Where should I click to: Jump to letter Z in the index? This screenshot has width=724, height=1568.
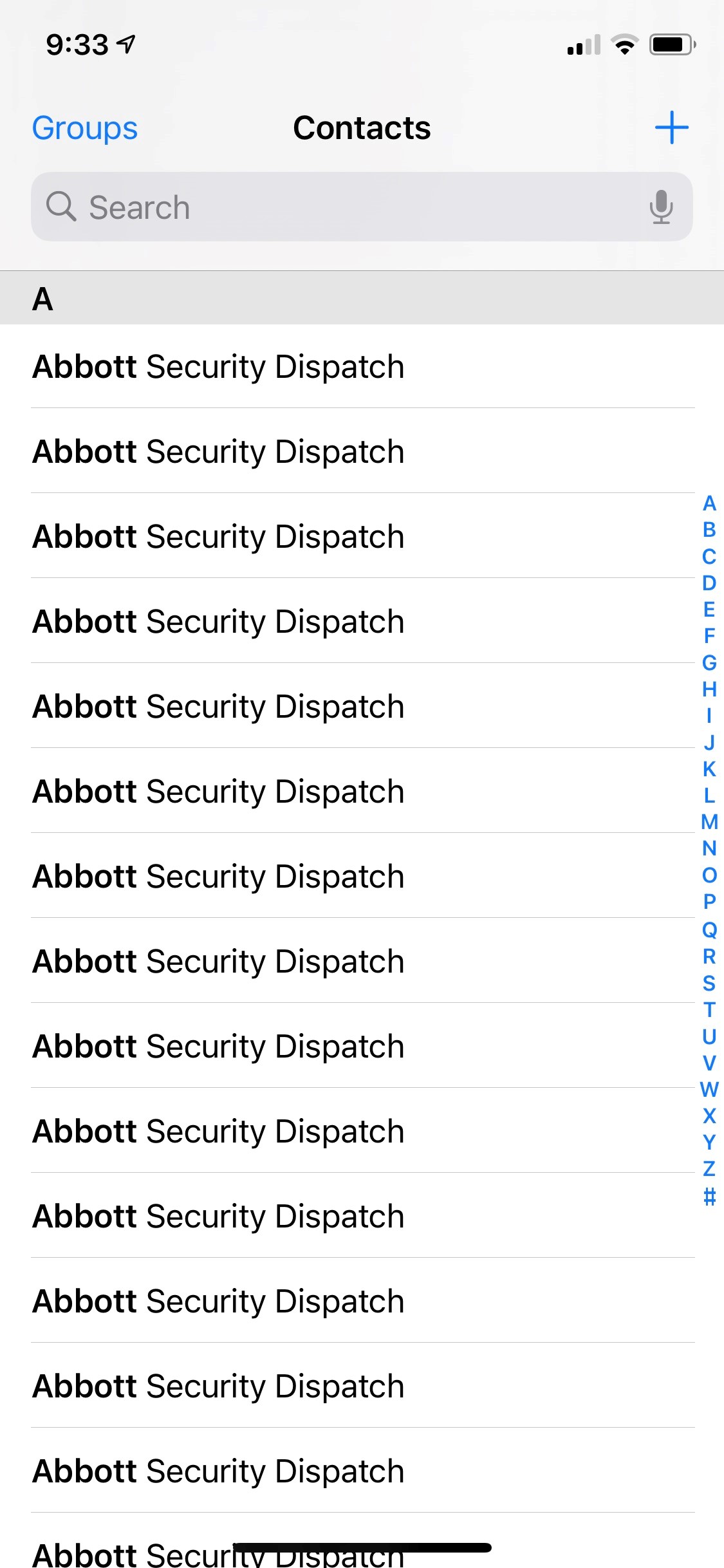point(709,1168)
